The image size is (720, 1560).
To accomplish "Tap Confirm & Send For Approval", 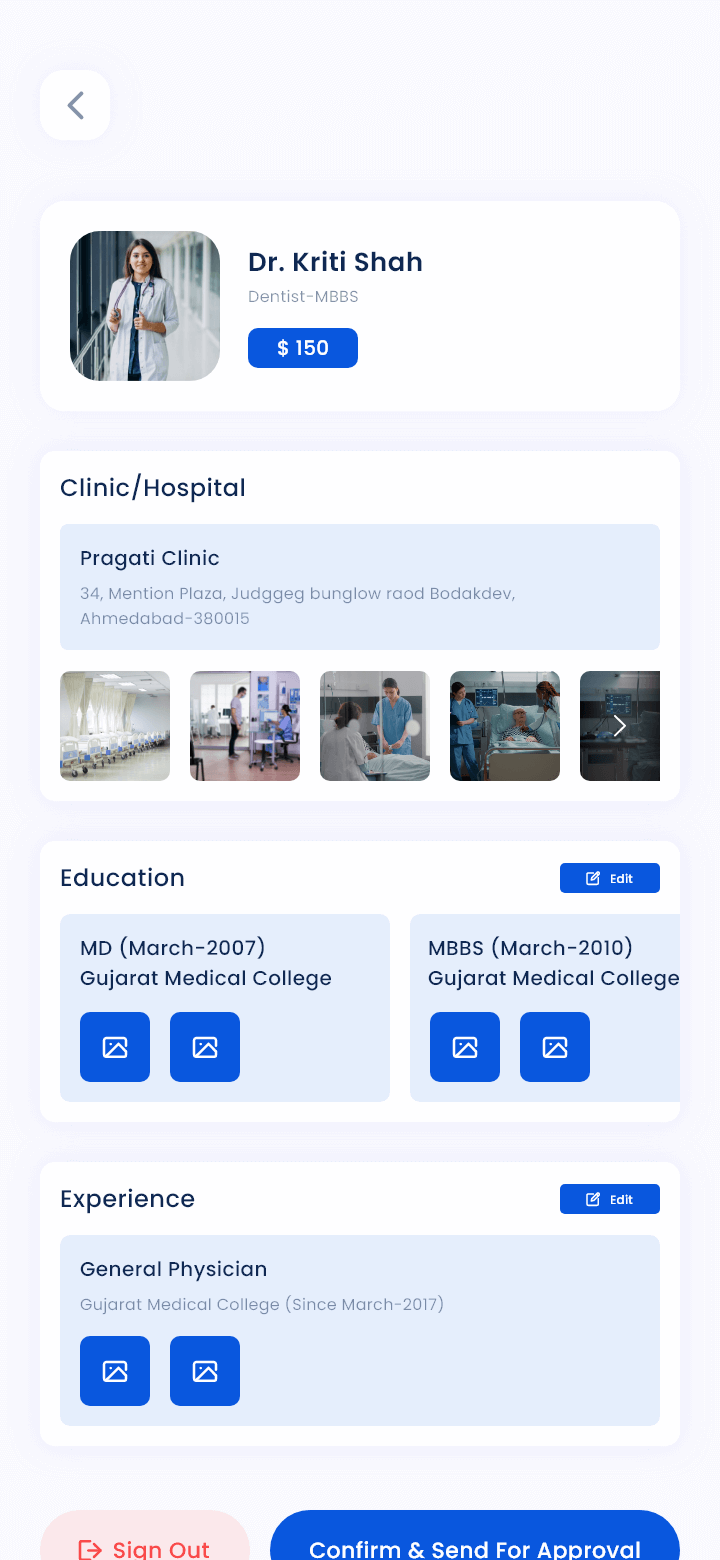I will 475,1536.
